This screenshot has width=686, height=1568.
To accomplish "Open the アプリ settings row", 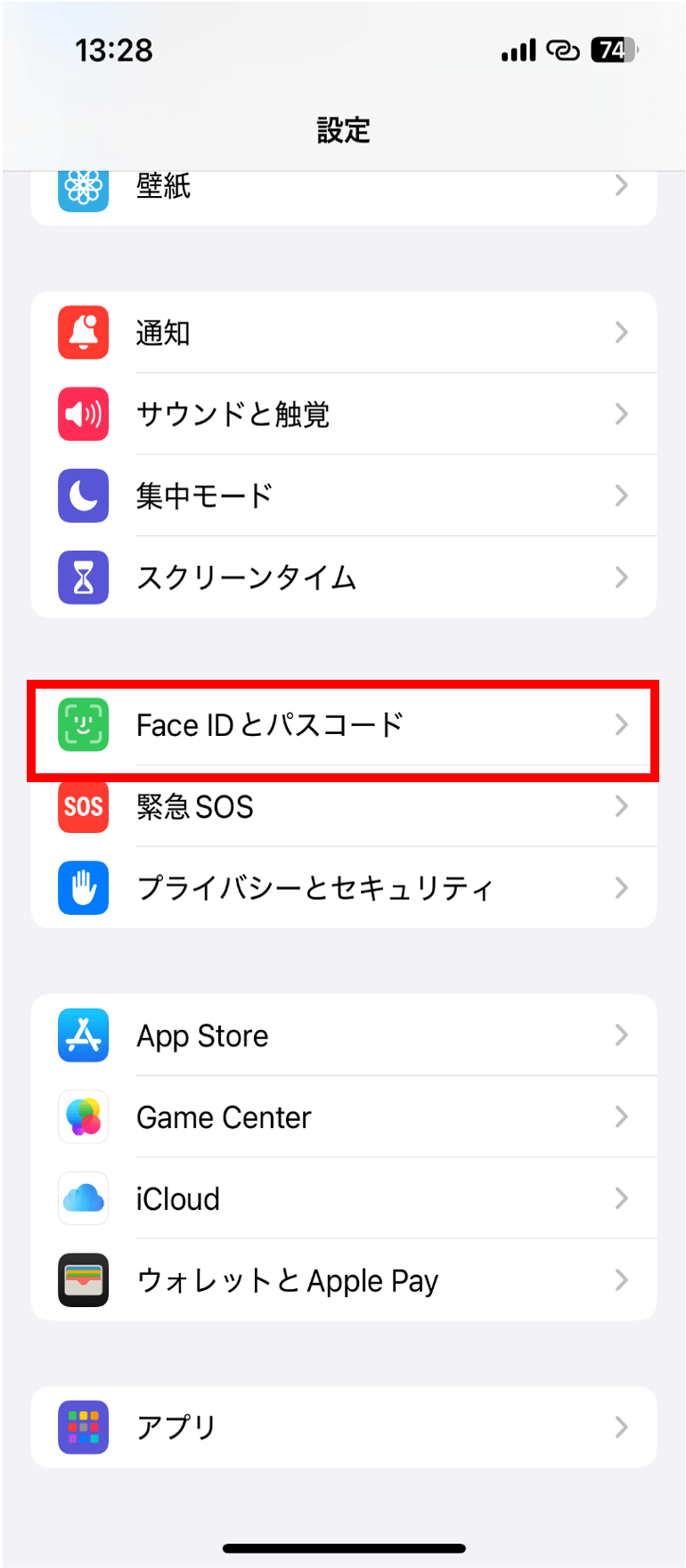I will click(343, 1427).
